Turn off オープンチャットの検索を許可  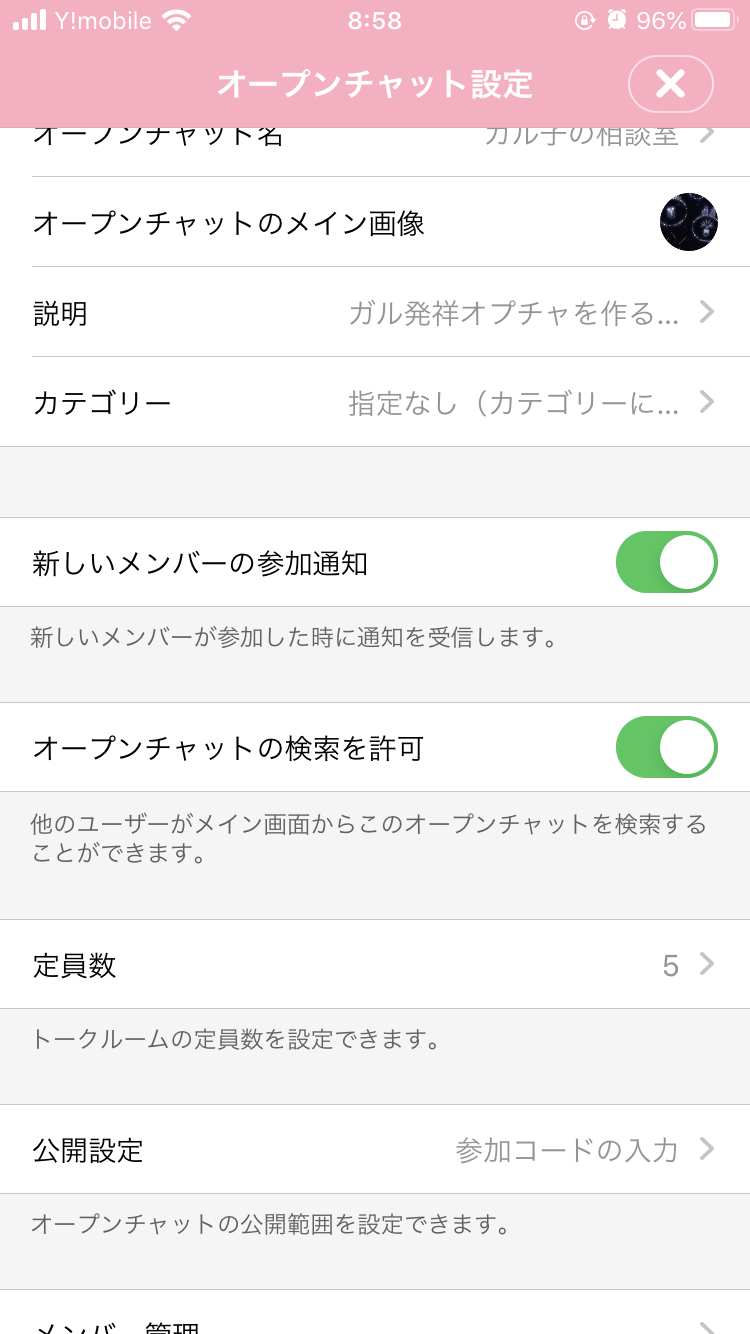pyautogui.click(x=666, y=747)
